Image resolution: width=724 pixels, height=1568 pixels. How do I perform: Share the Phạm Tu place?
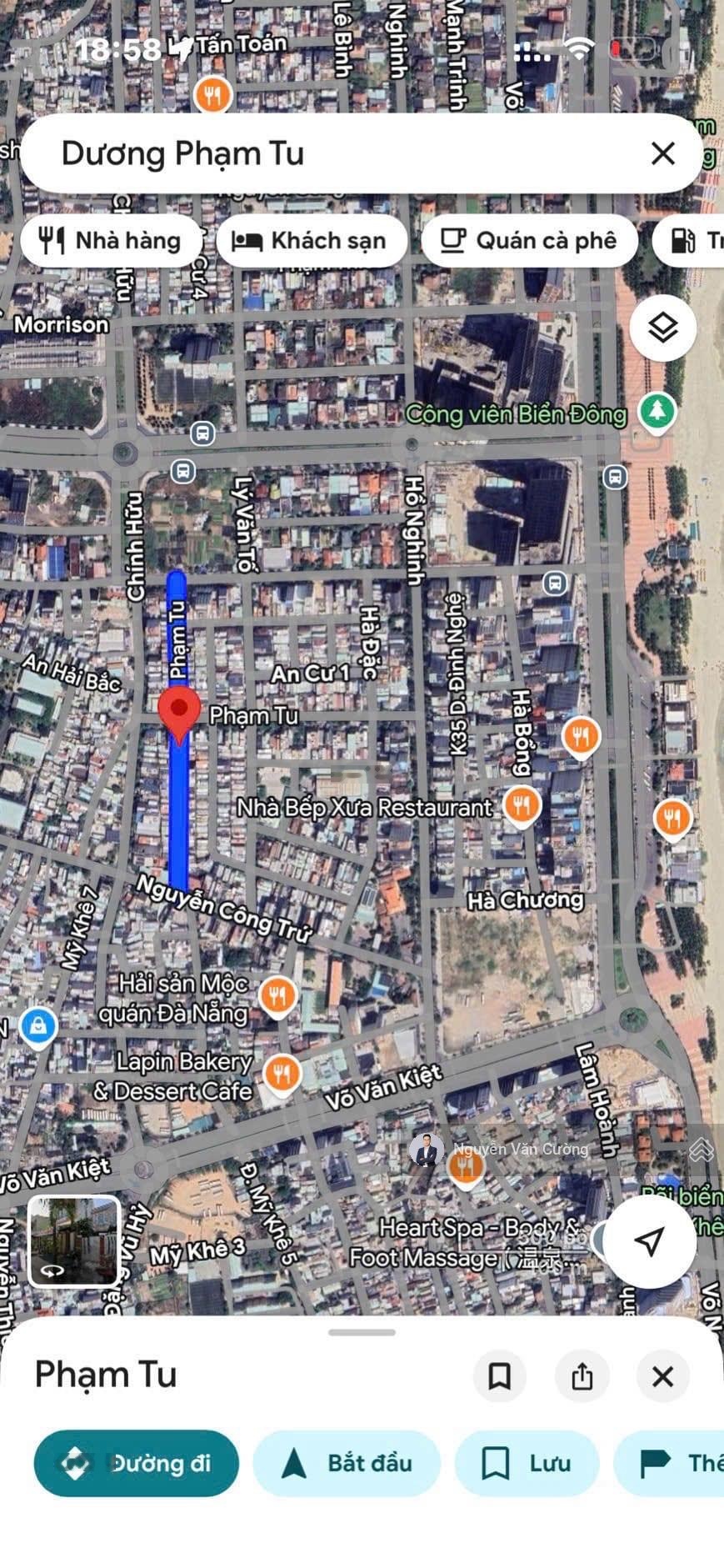point(582,1376)
